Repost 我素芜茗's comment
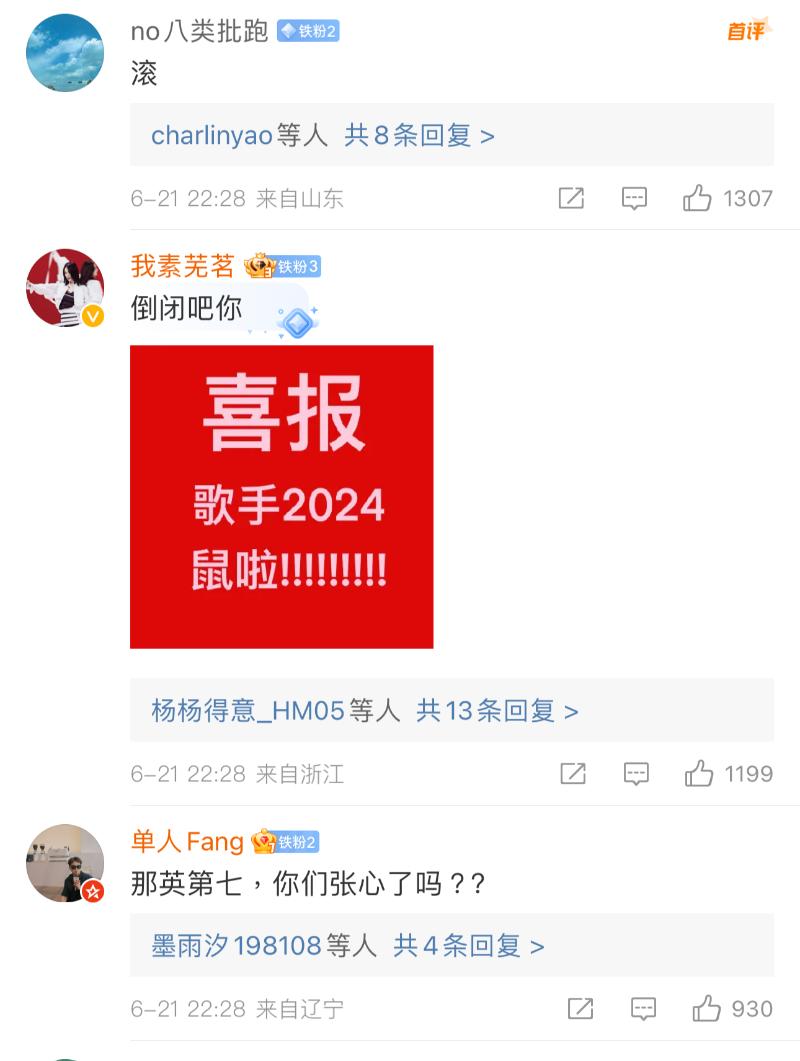The width and height of the screenshot is (800, 1061). pos(573,773)
